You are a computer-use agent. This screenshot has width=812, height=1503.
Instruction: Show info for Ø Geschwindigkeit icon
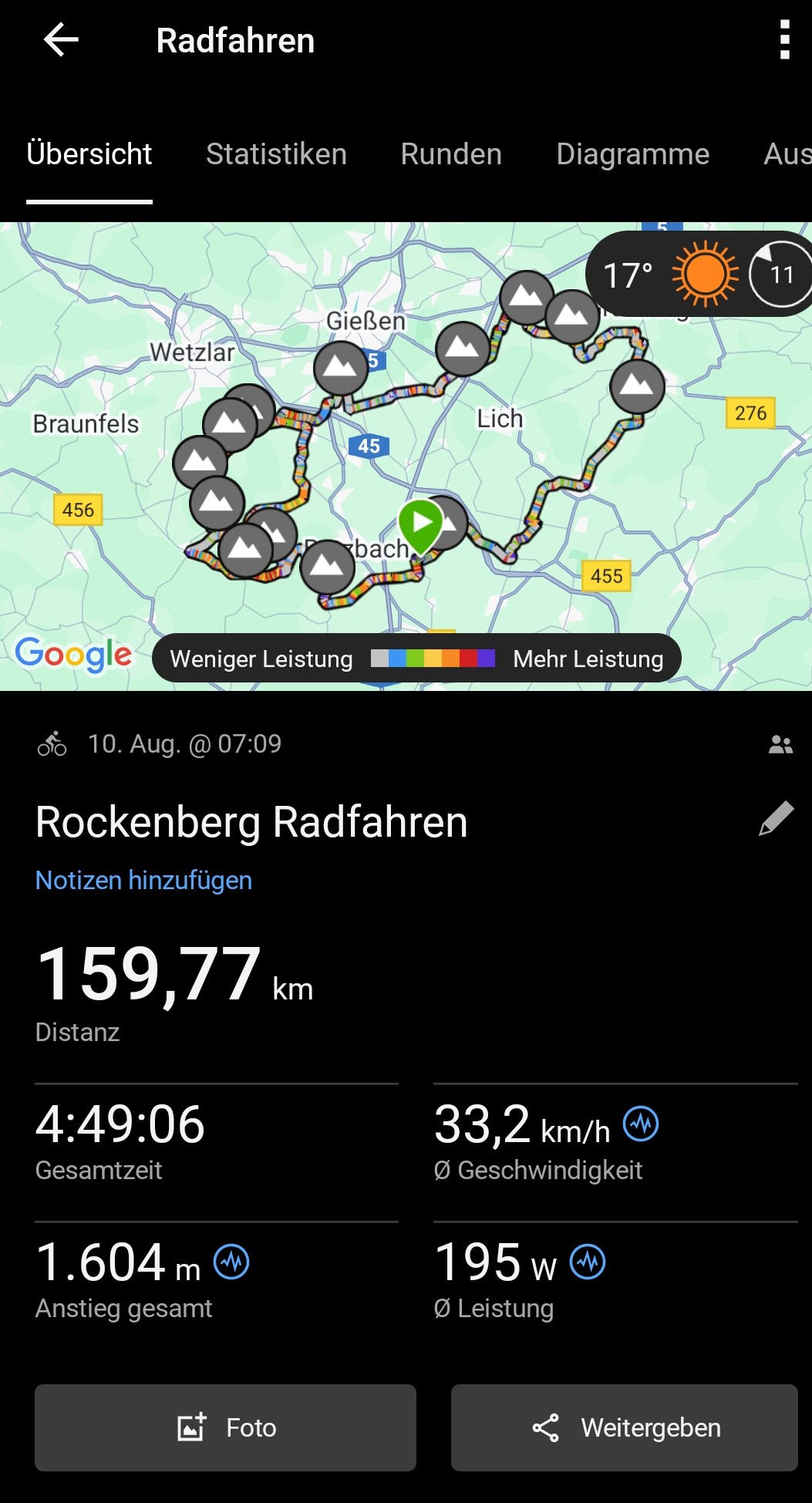point(641,1124)
